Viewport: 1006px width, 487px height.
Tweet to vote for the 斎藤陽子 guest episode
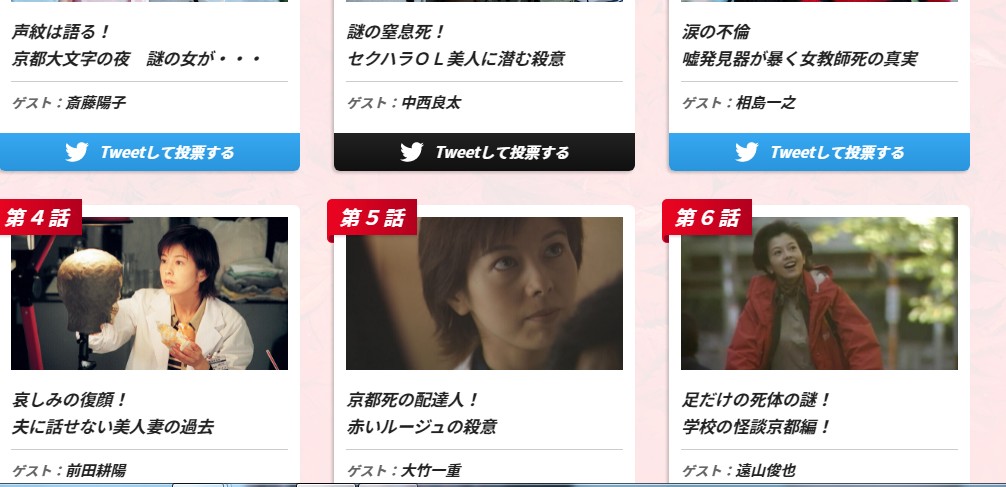tap(149, 152)
